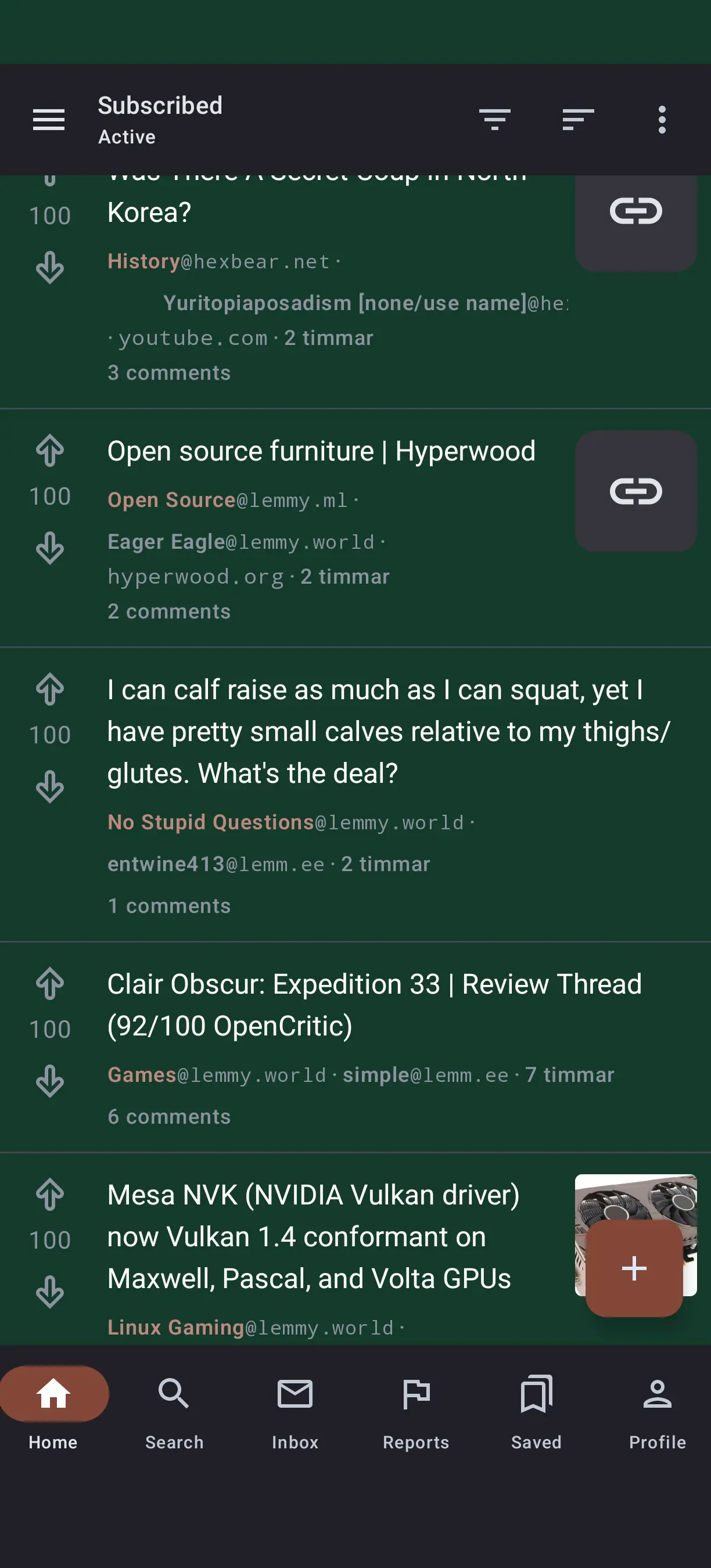Open the sort options
Screen dimensions: 711x1568
pyautogui.click(x=577, y=119)
